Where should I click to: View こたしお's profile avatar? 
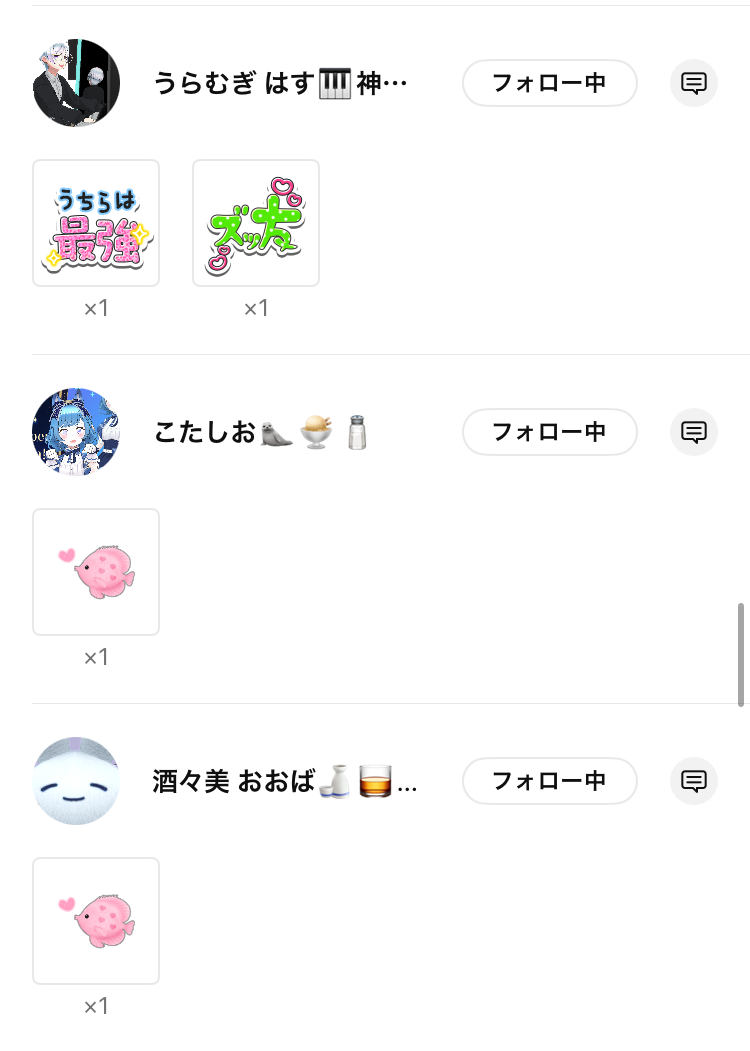pos(76,432)
